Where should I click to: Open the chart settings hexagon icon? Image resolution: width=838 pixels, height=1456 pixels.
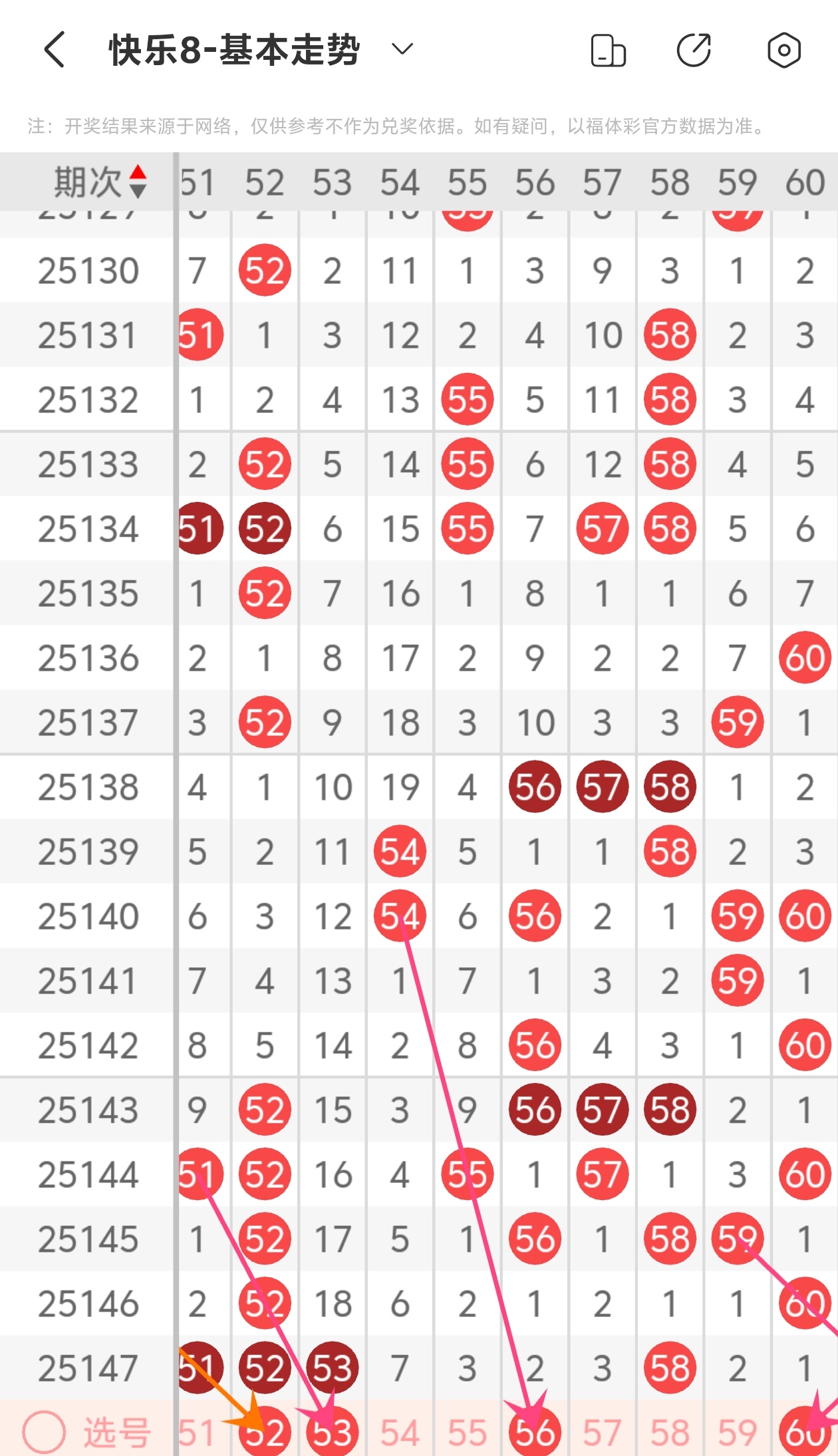783,51
